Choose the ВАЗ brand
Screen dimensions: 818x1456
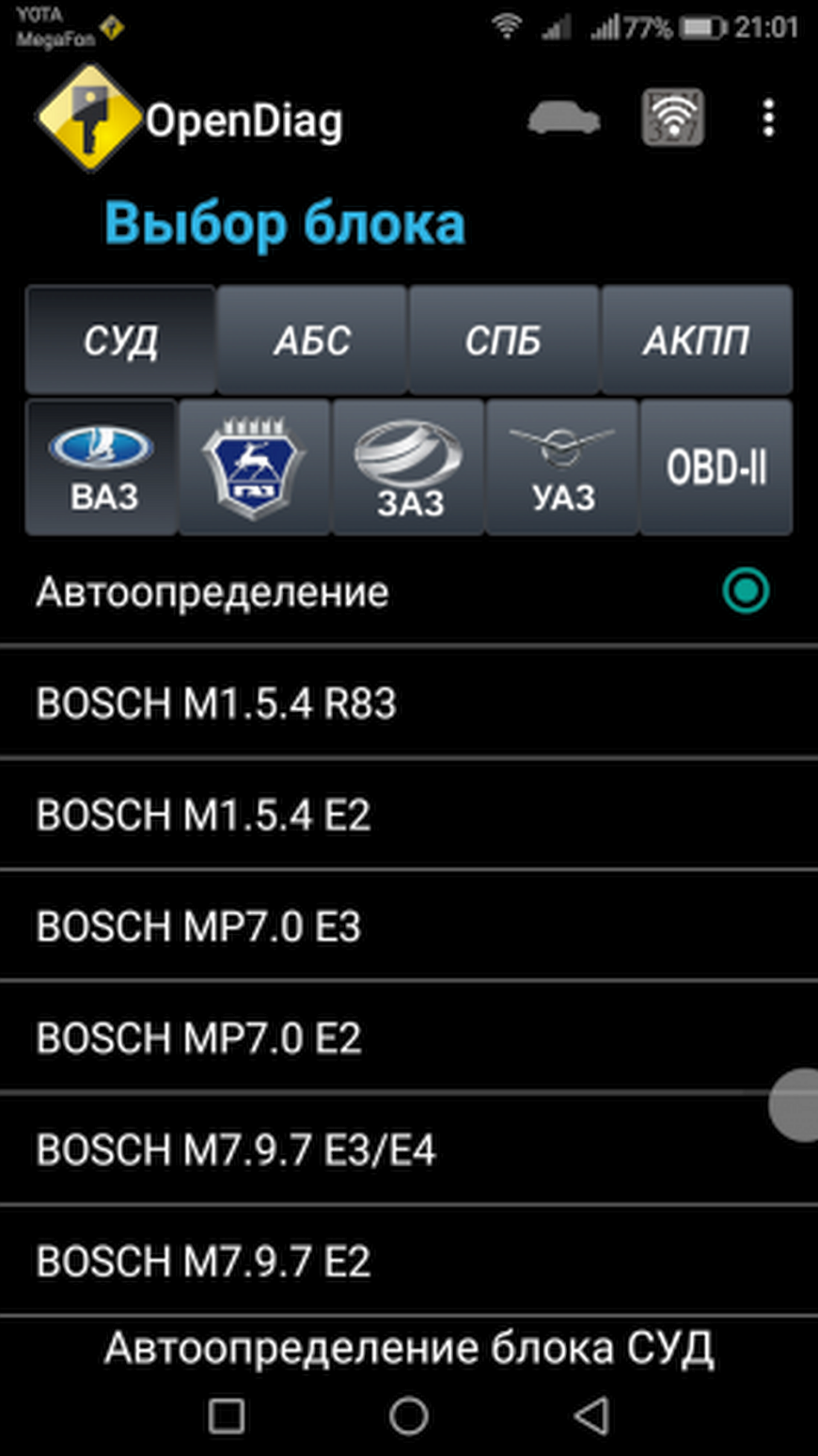click(102, 467)
